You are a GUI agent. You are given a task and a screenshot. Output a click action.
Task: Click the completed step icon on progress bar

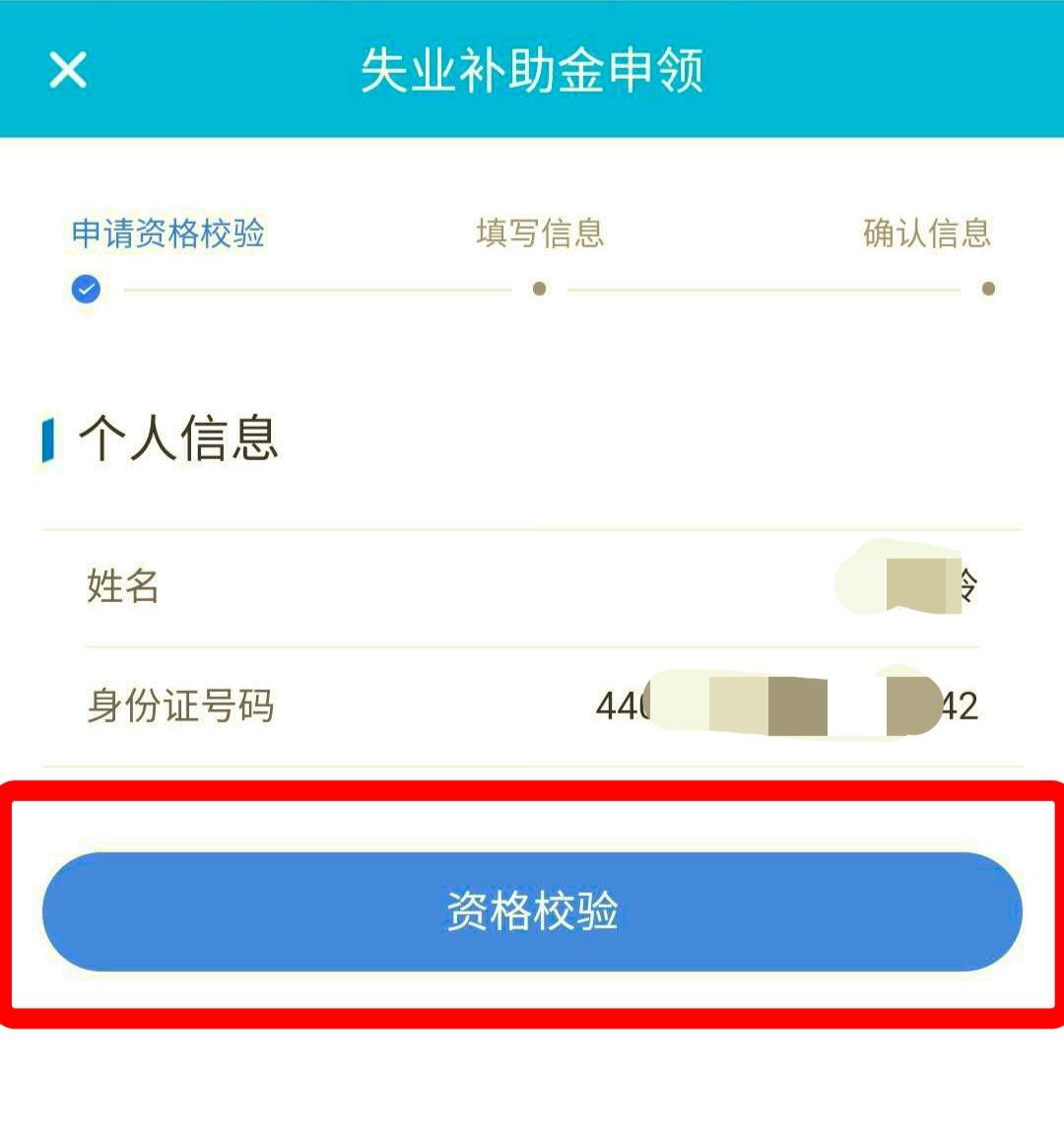pos(87,288)
